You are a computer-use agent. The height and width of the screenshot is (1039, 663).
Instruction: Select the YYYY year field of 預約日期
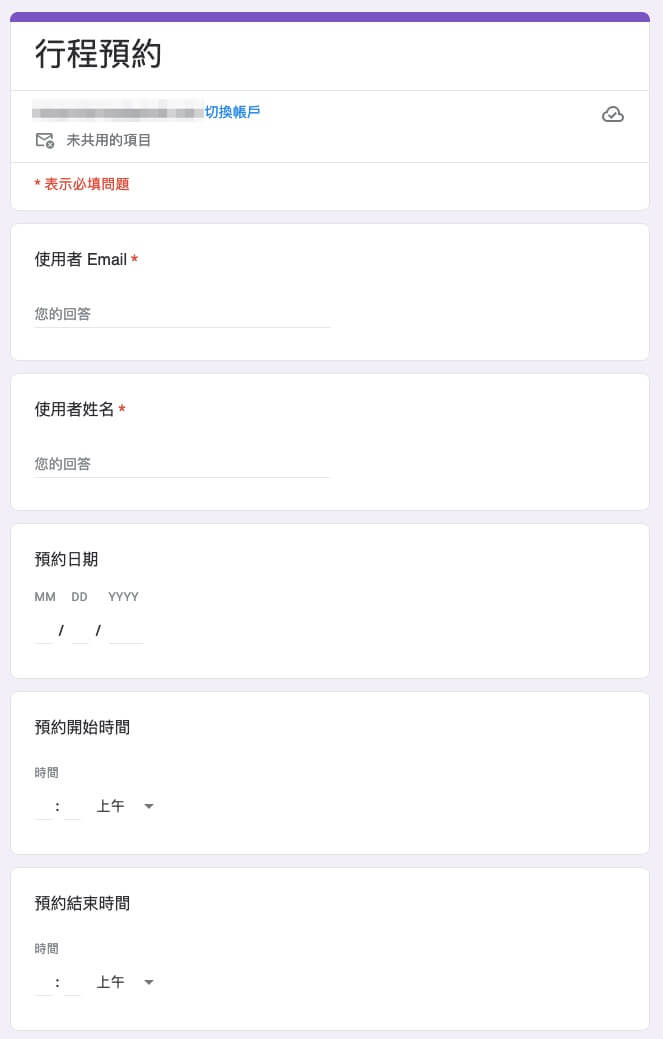click(125, 631)
